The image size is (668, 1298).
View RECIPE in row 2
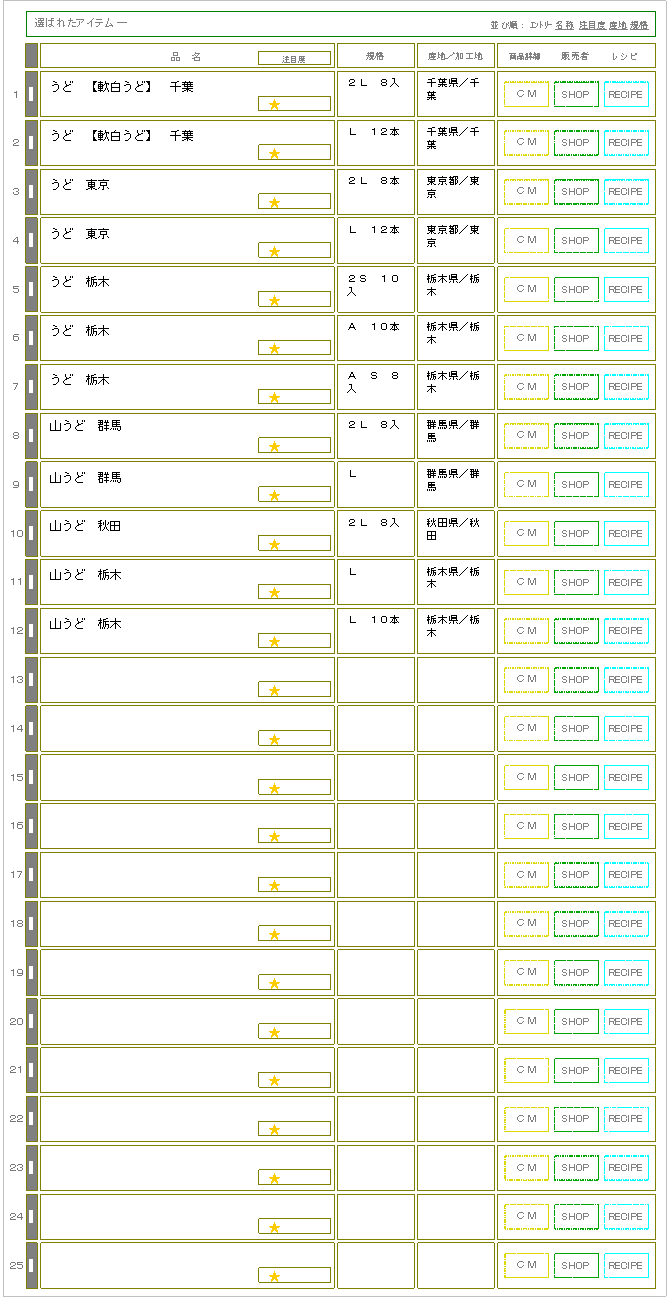626,142
